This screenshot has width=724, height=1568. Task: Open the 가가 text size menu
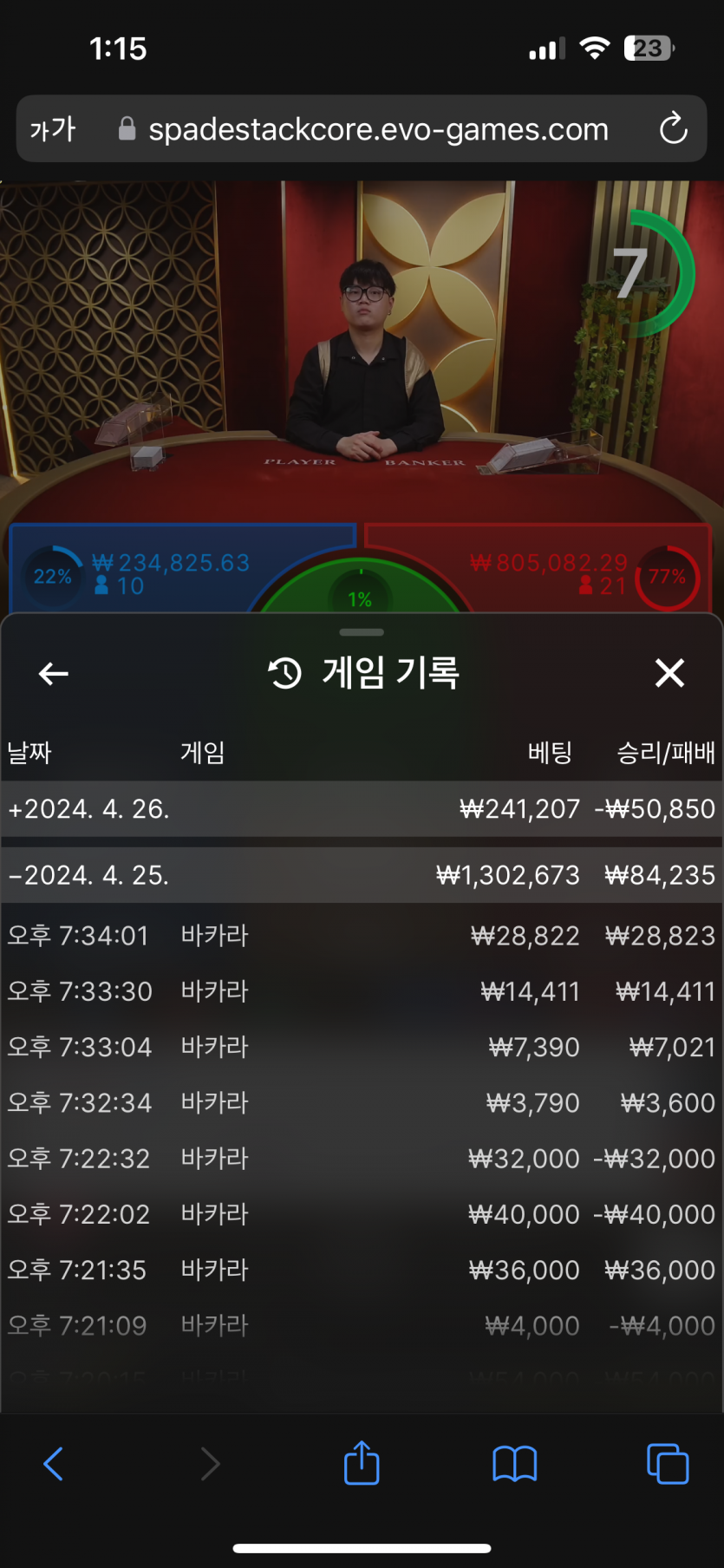(53, 129)
